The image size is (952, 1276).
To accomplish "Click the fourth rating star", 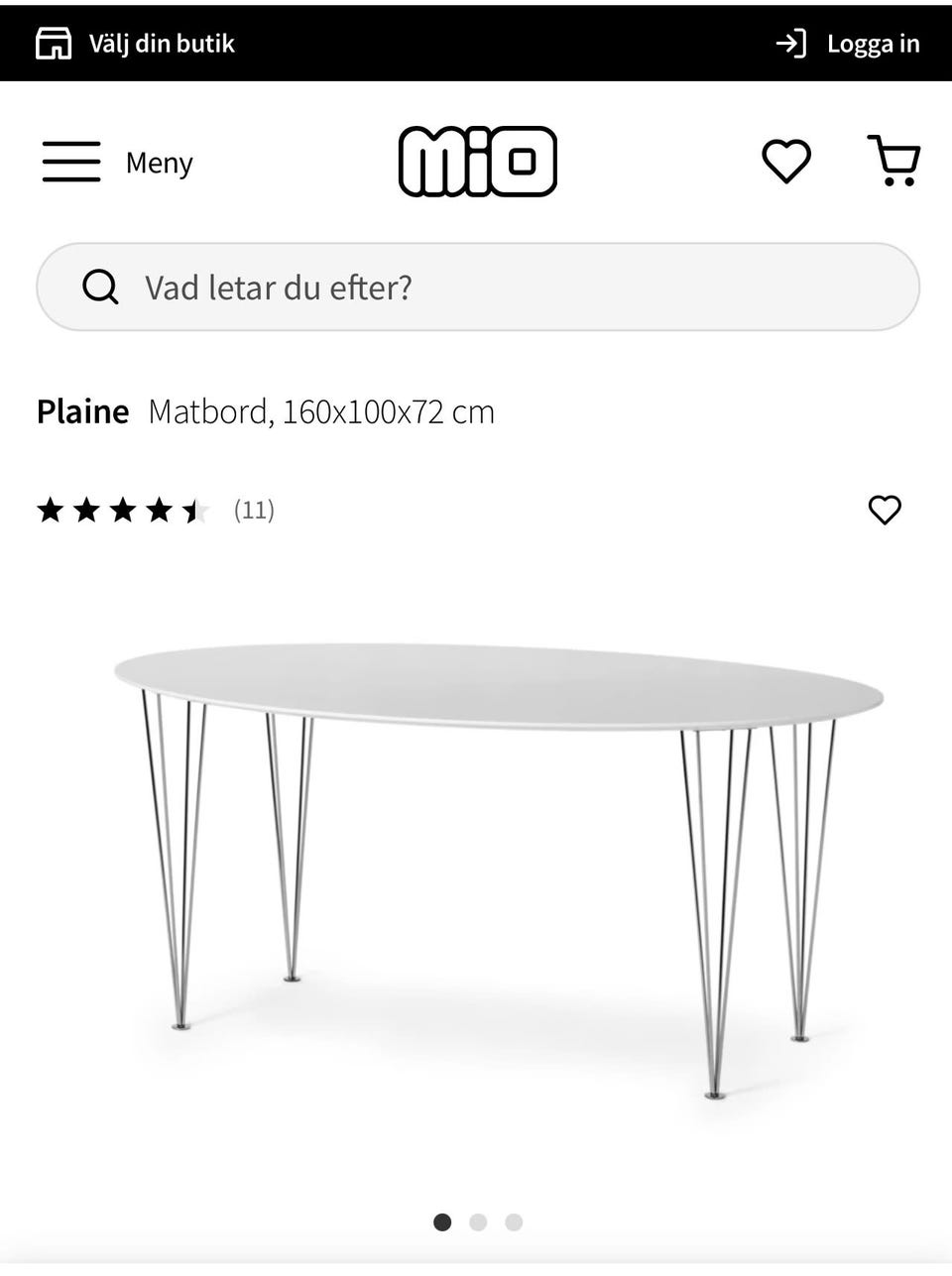I will 160,510.
